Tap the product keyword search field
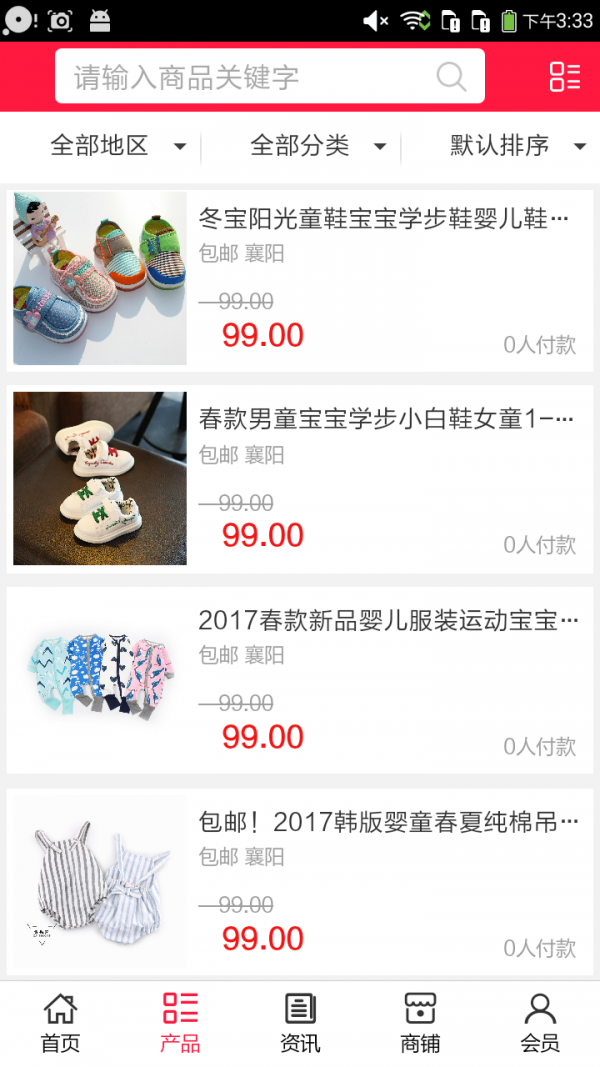Viewport: 600px width, 1067px height. (x=250, y=77)
